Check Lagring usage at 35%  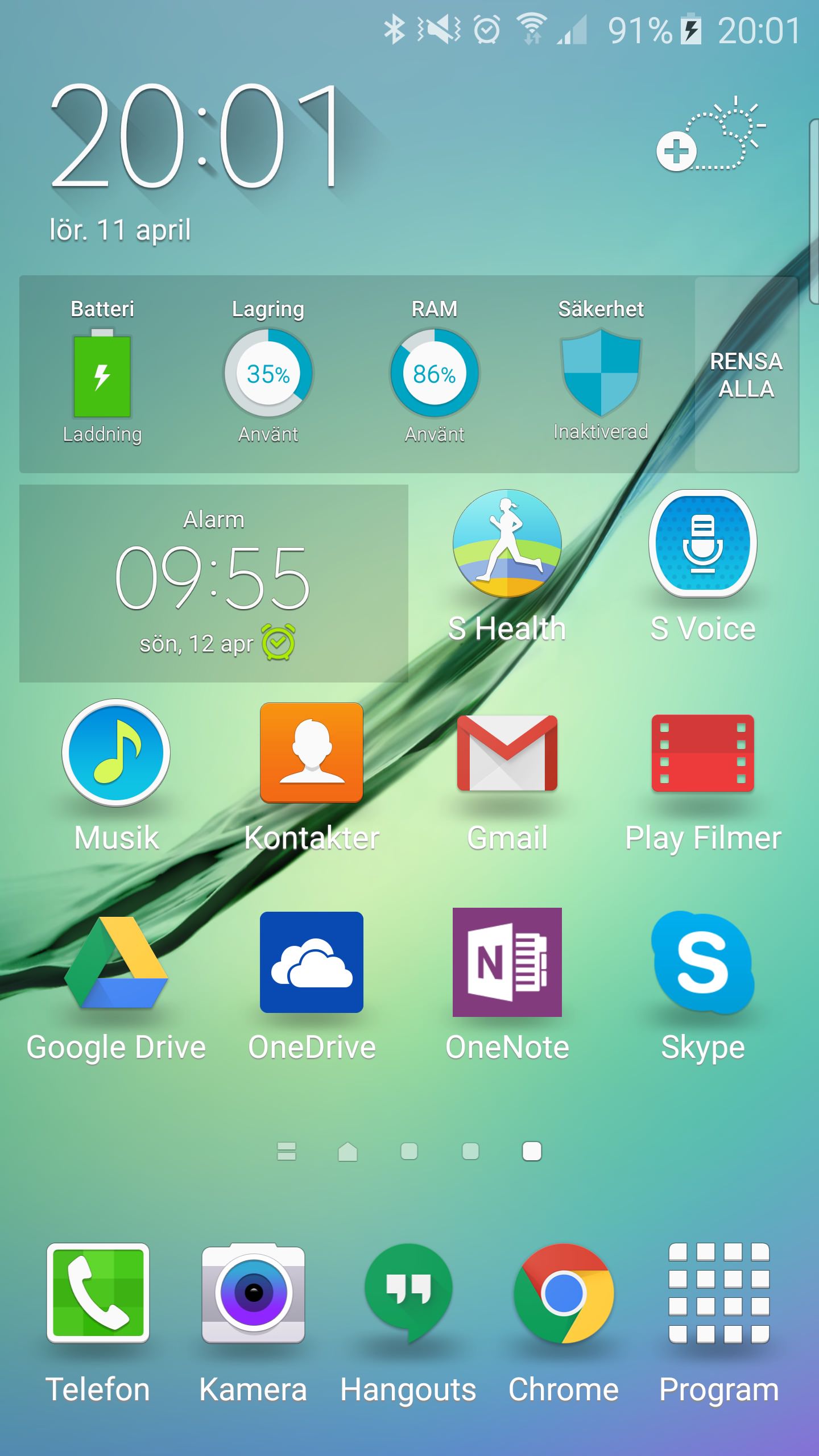tap(268, 374)
